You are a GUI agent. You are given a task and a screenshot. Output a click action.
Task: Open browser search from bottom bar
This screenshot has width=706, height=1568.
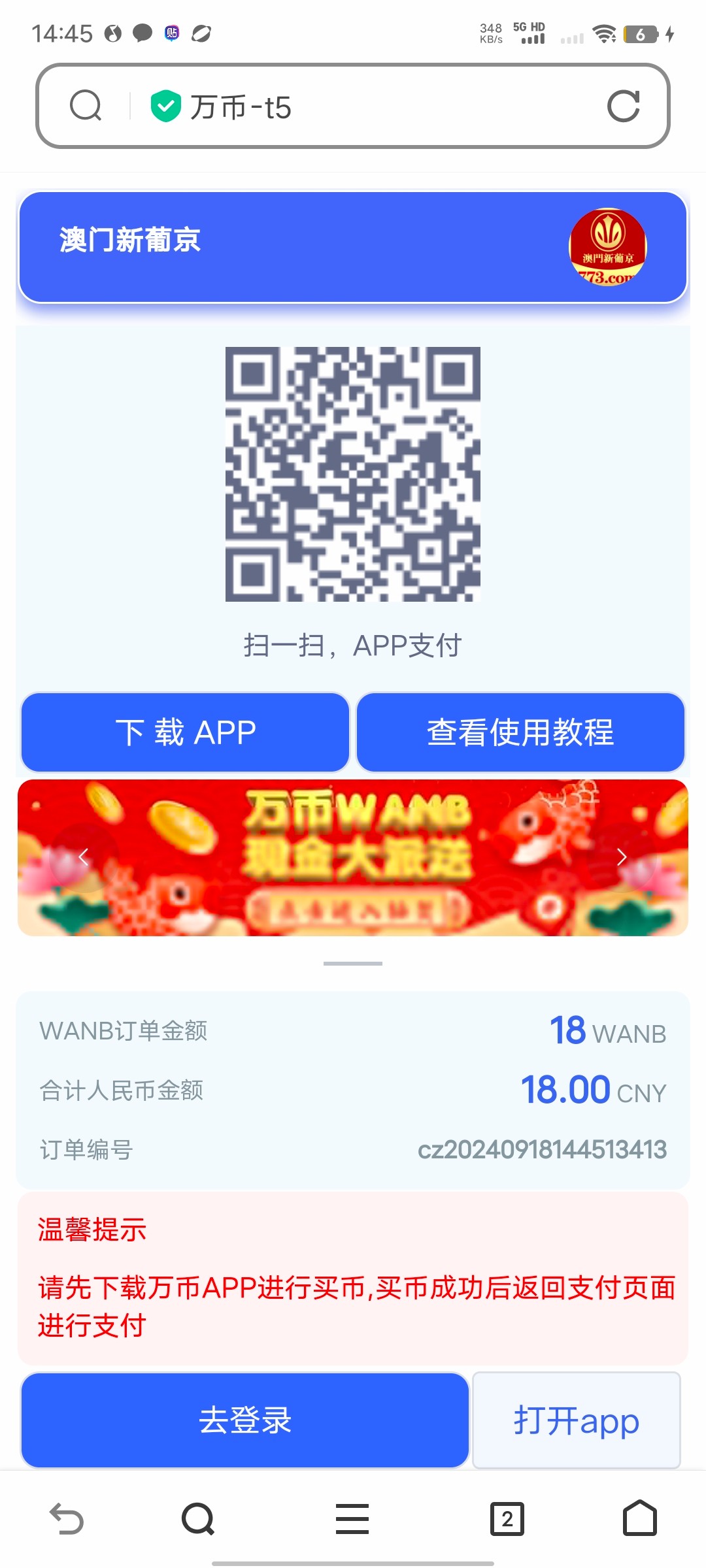tap(198, 1518)
